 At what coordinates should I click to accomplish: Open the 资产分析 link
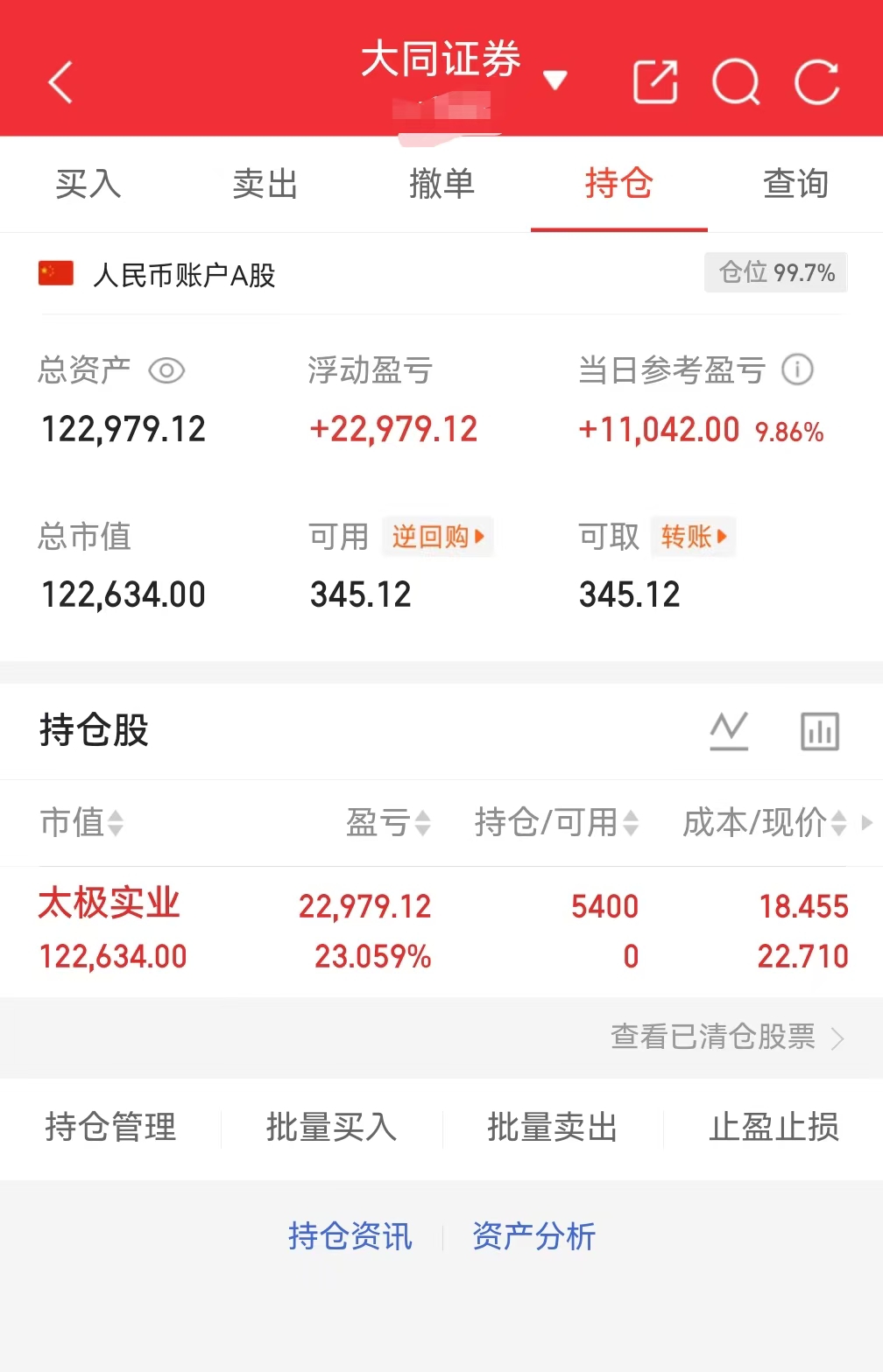(534, 1236)
